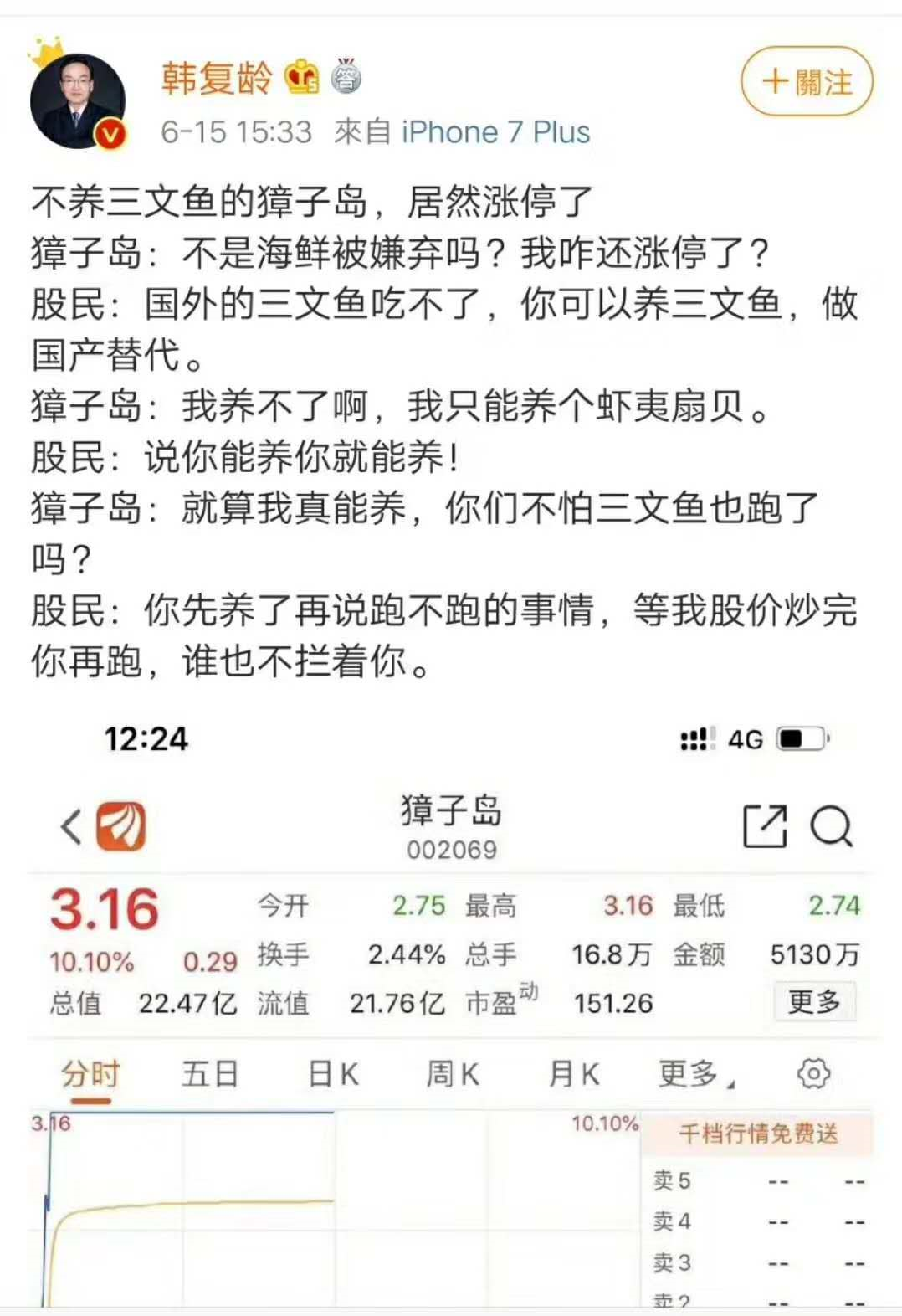Screen dimensions: 902x1316
Task: Open the 韩复龄 username link
Action: [217, 79]
